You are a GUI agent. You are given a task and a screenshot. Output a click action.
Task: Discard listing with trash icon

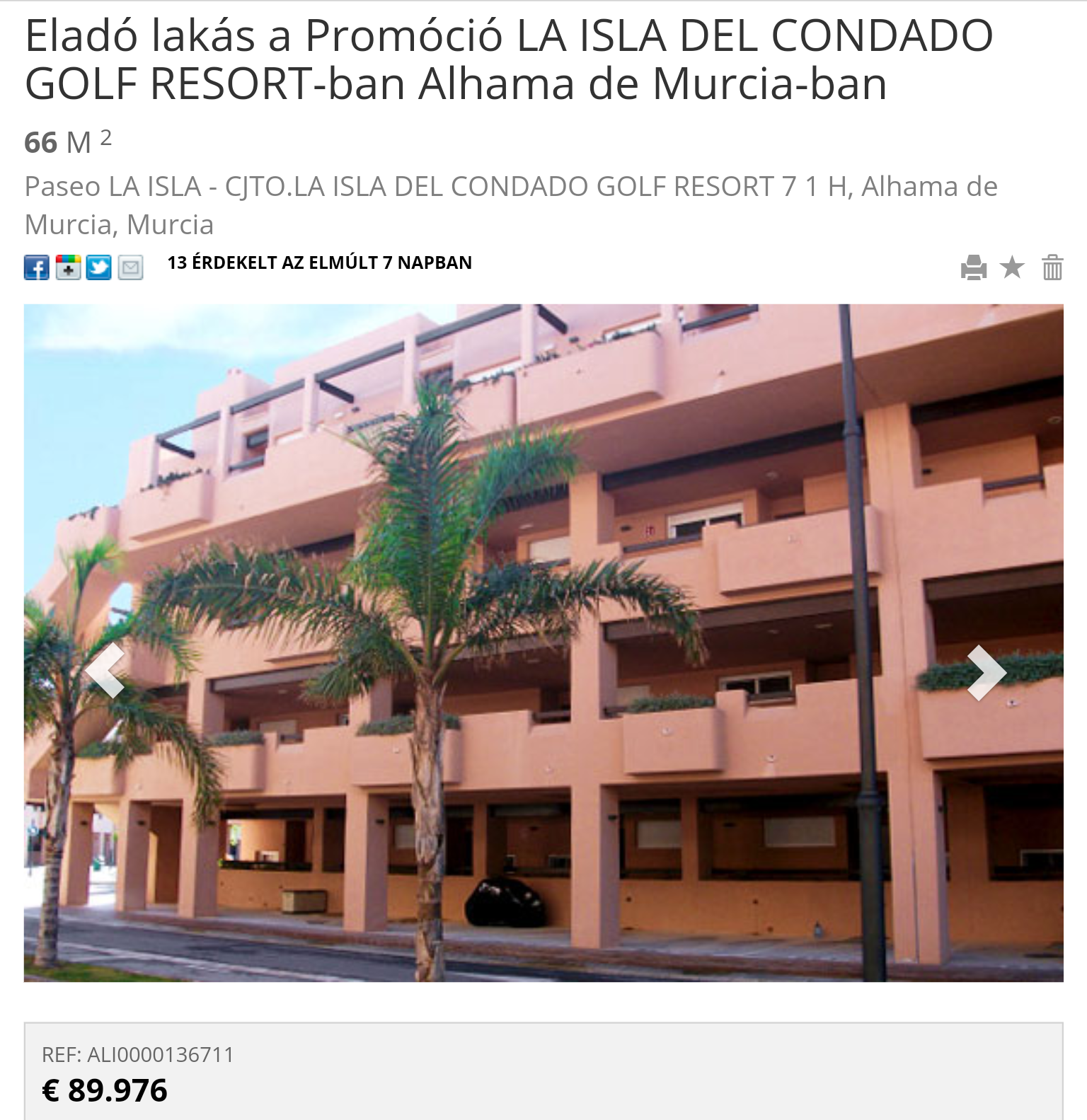[1052, 267]
